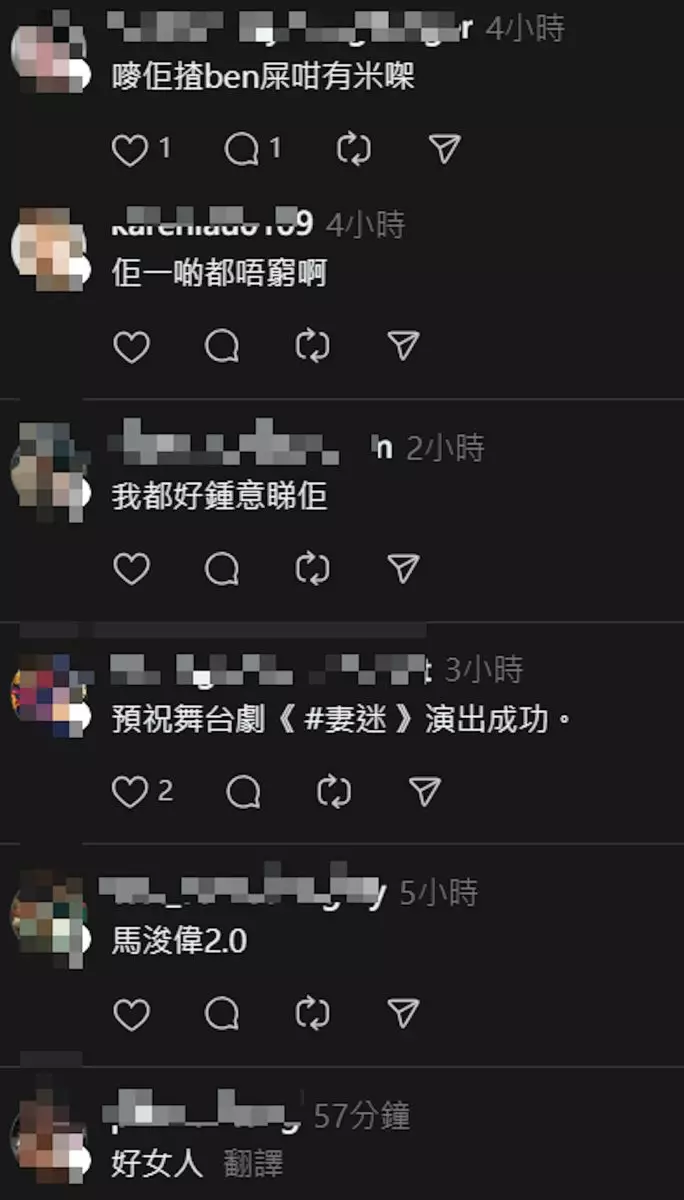This screenshot has height=1200, width=684.
Task: Send the comment '我都好鍾意睇佢' to others
Action: 402,570
